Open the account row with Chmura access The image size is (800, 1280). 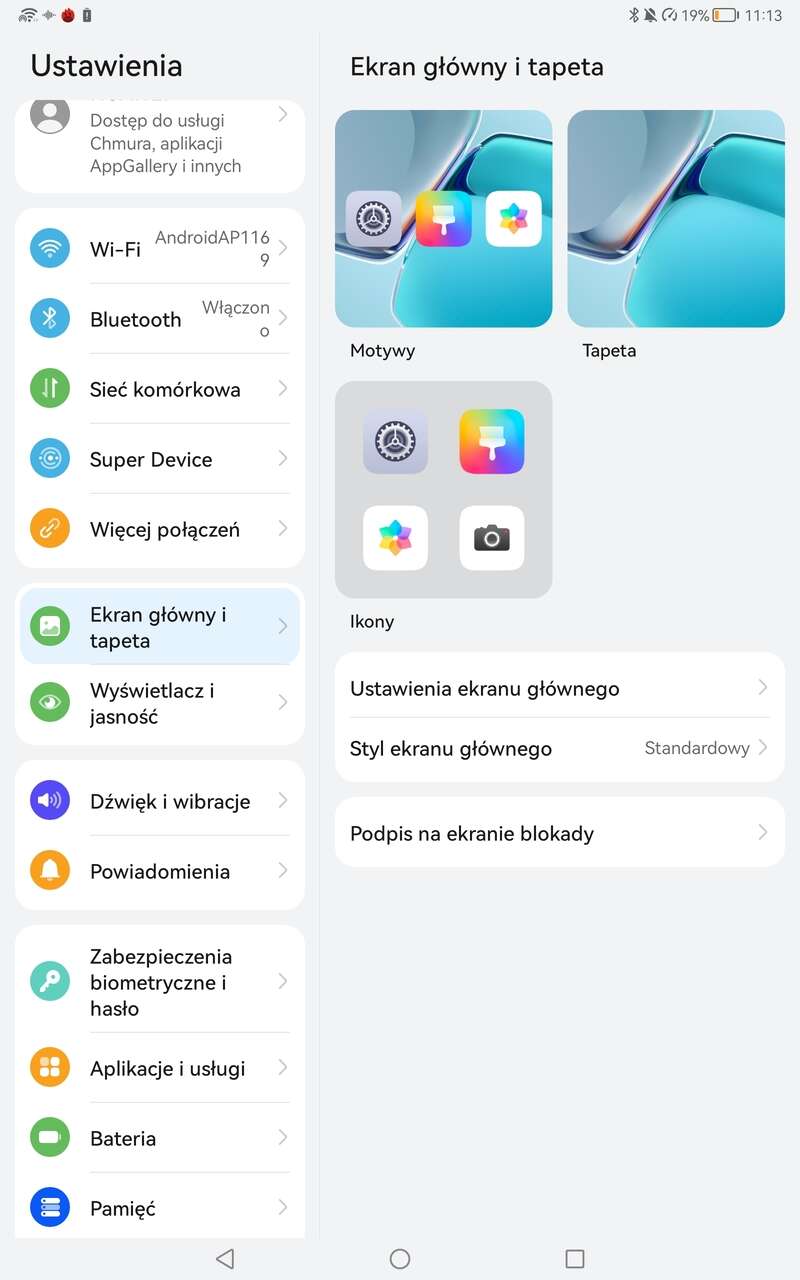(x=160, y=143)
